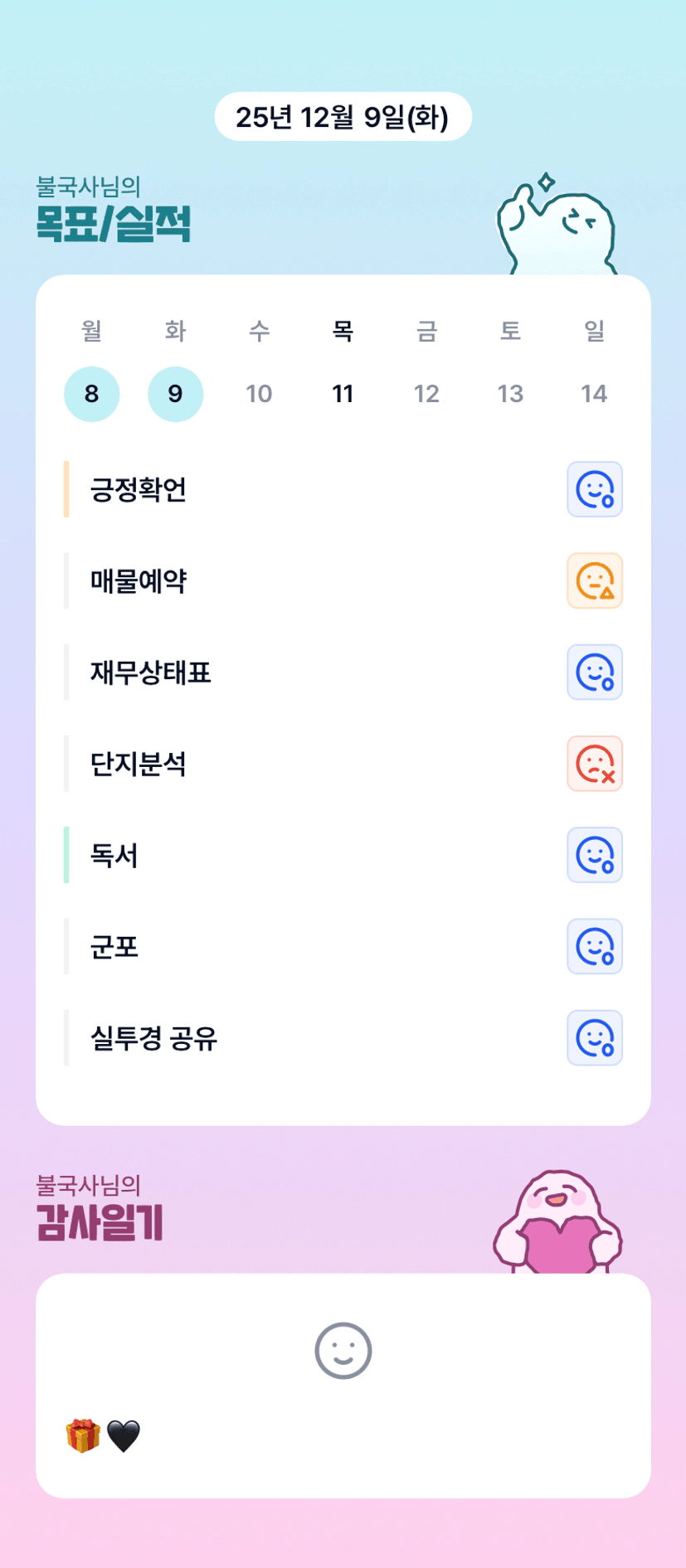Select Tuesday the 9th in the week row
This screenshot has height=1568, width=686.
[x=175, y=394]
